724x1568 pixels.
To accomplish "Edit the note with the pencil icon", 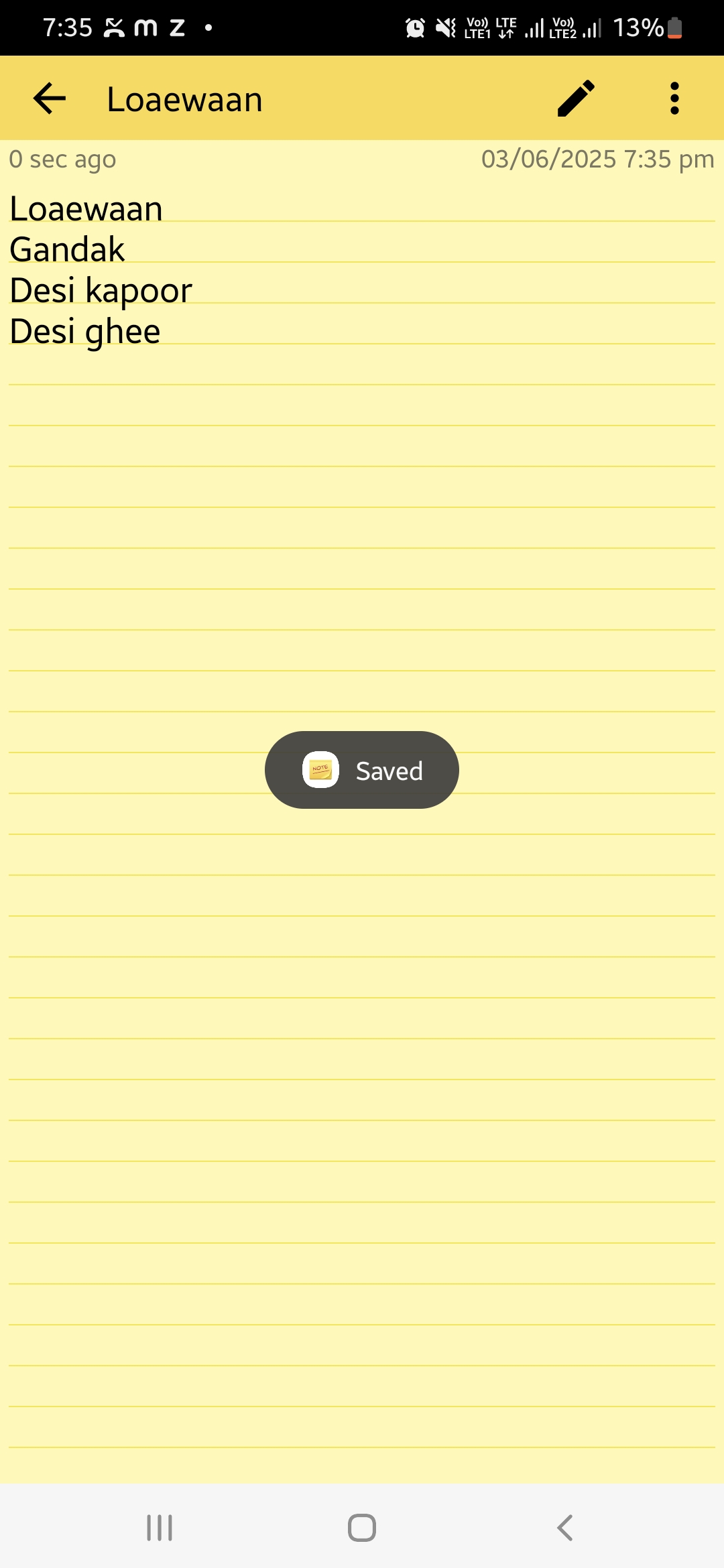I will [x=576, y=99].
